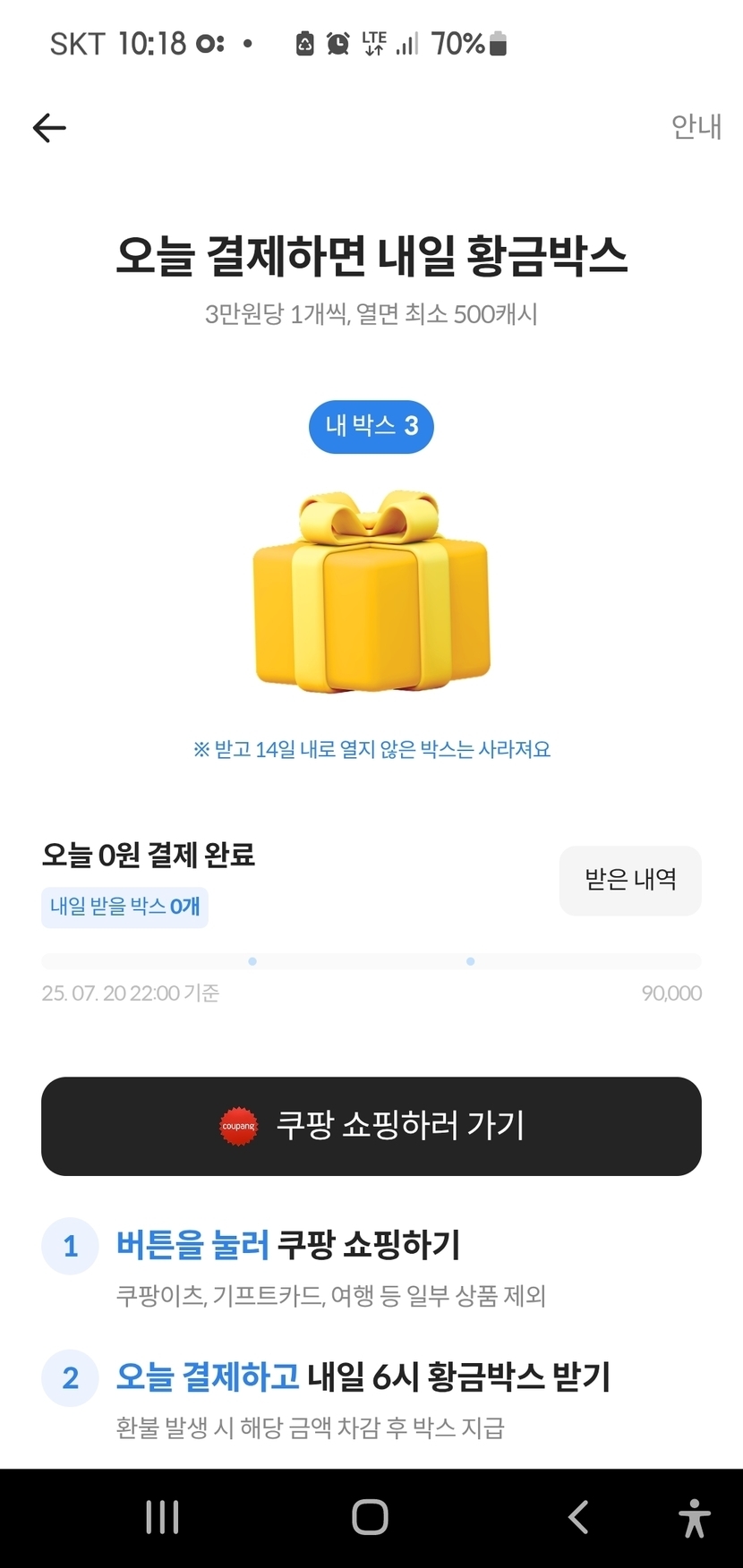Open the accessibility shortcut icon

coord(694,1517)
